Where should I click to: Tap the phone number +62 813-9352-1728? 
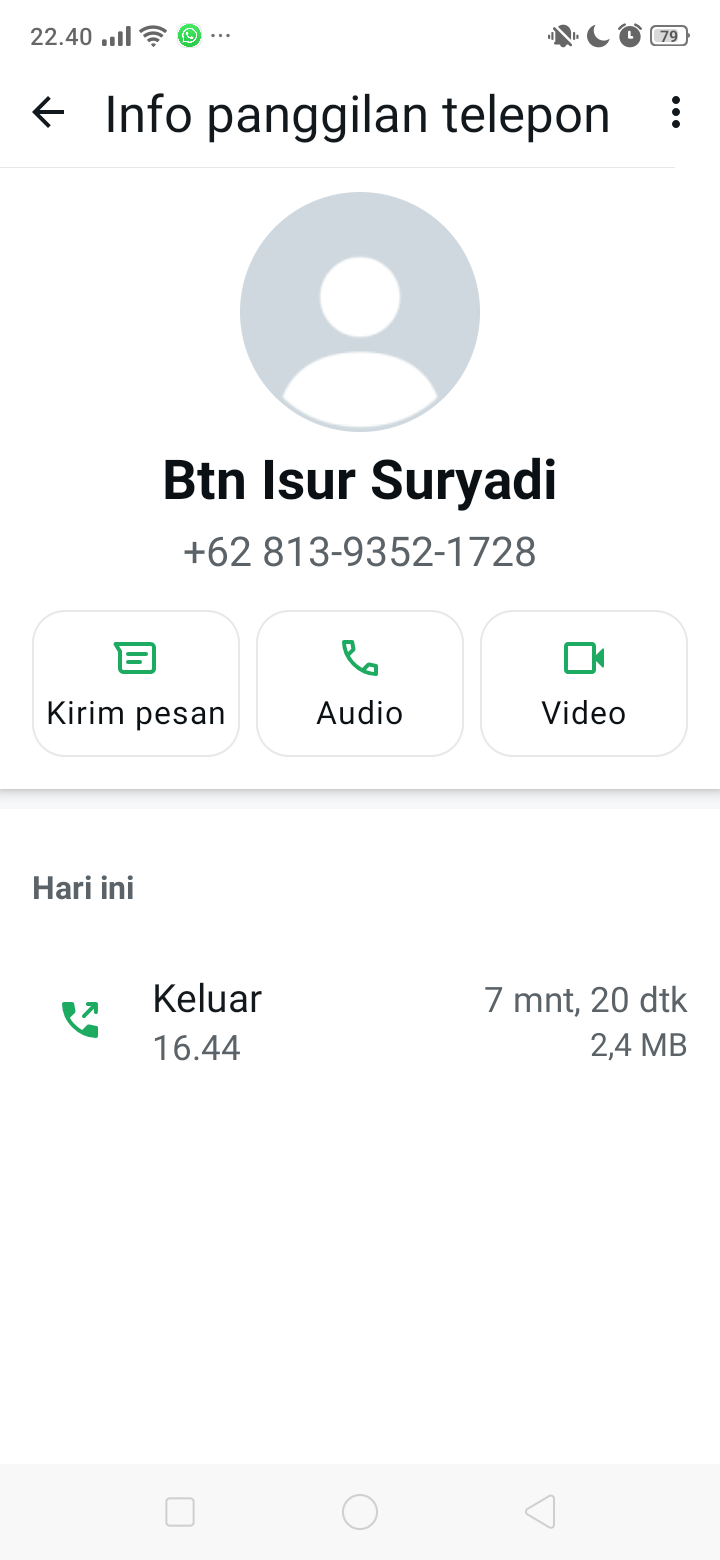pos(359,551)
